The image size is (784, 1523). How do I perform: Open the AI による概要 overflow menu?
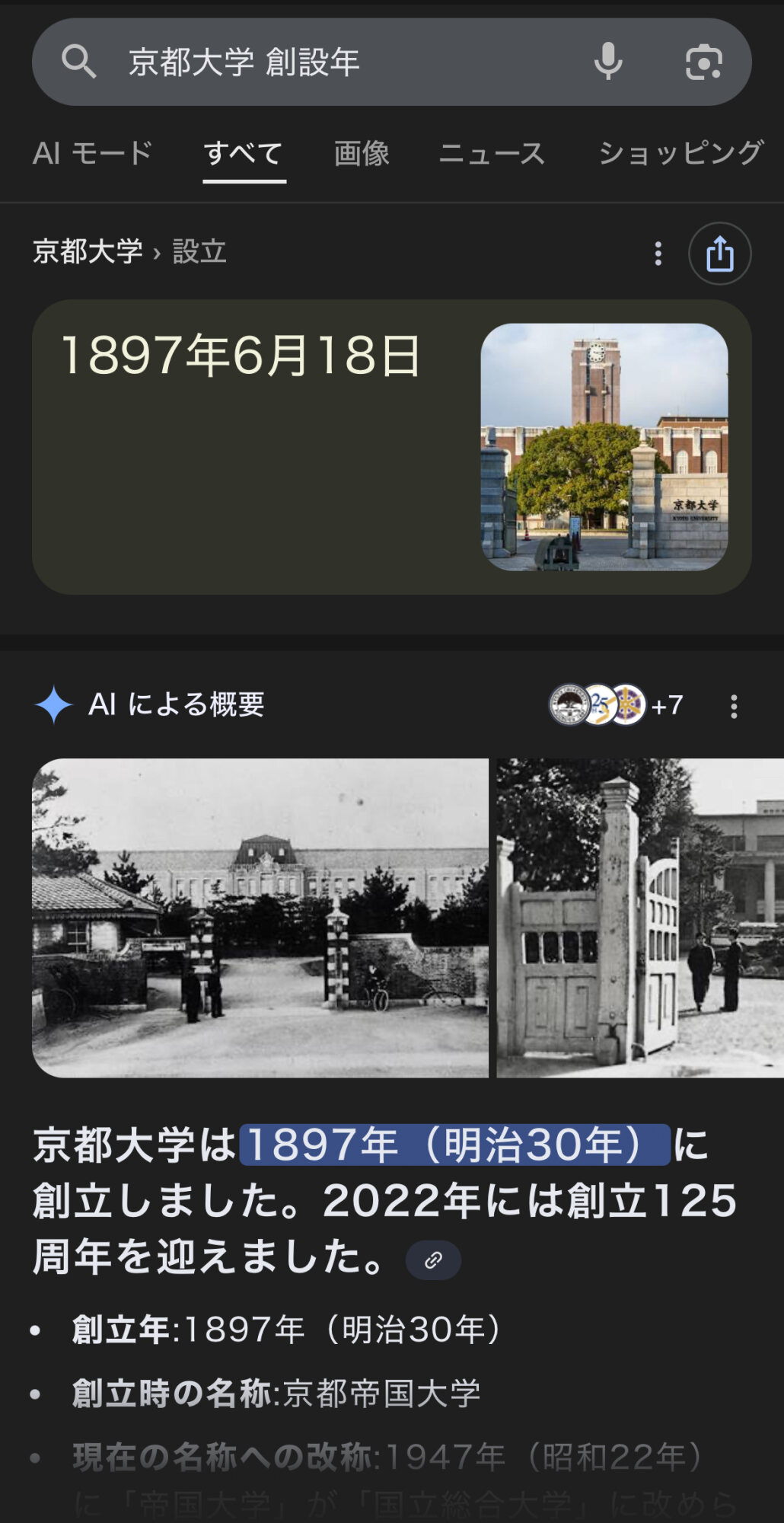point(734,707)
